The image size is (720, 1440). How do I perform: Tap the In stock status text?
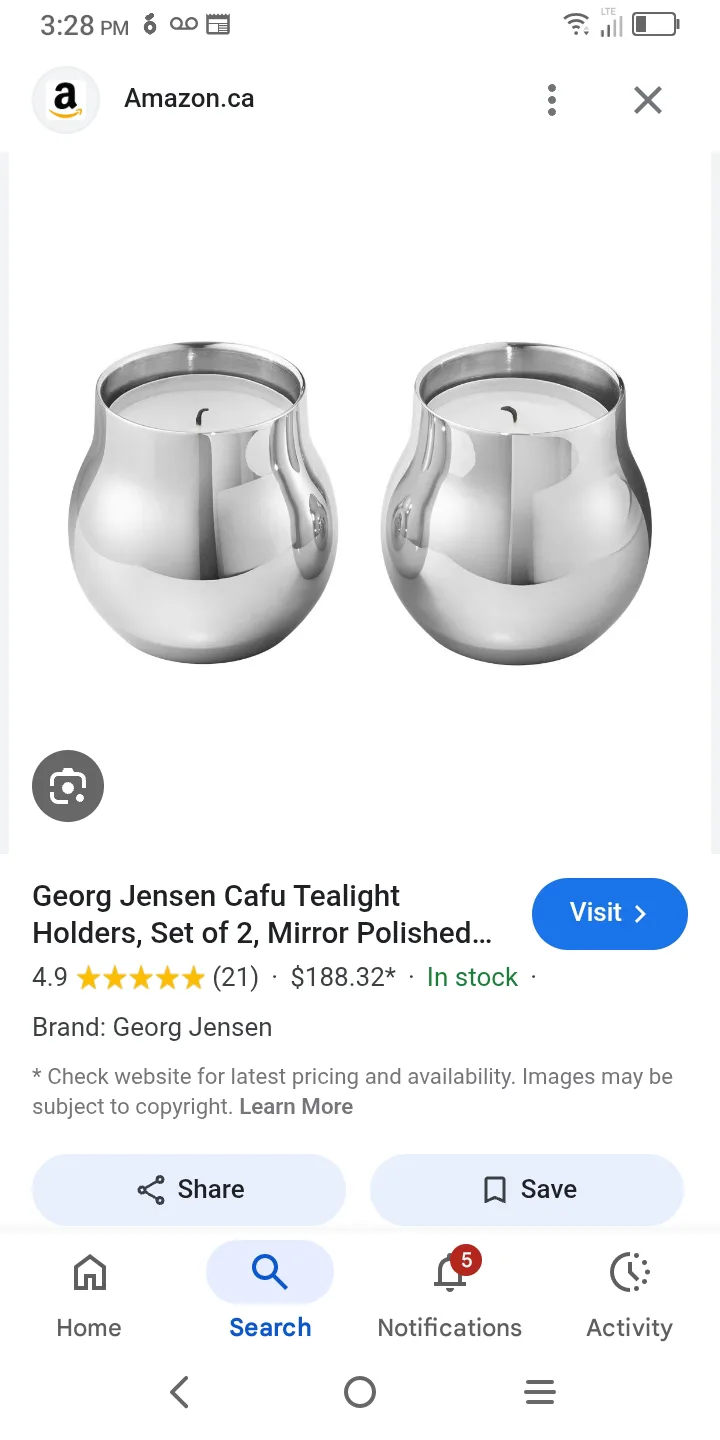[471, 977]
